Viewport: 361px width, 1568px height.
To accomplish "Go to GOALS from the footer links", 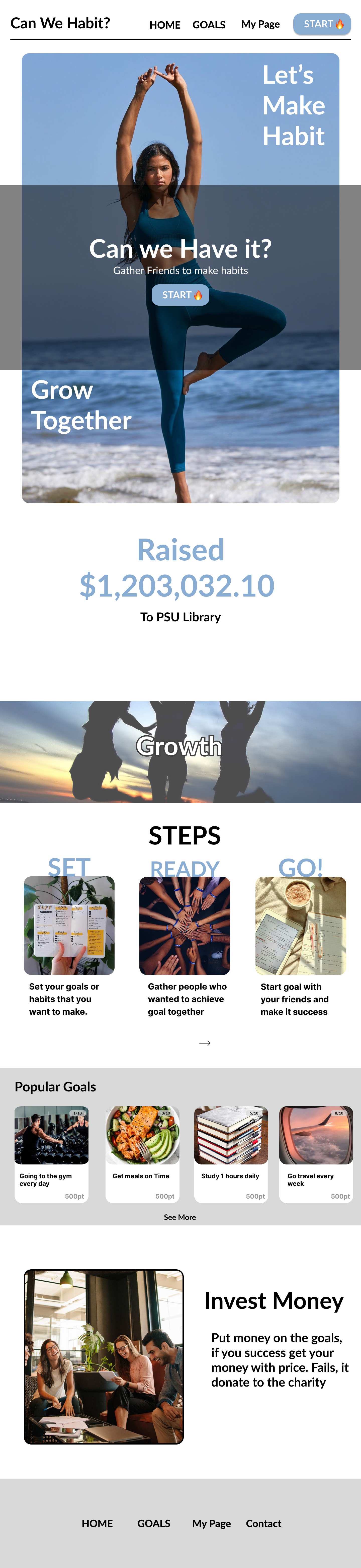I will point(154,1524).
